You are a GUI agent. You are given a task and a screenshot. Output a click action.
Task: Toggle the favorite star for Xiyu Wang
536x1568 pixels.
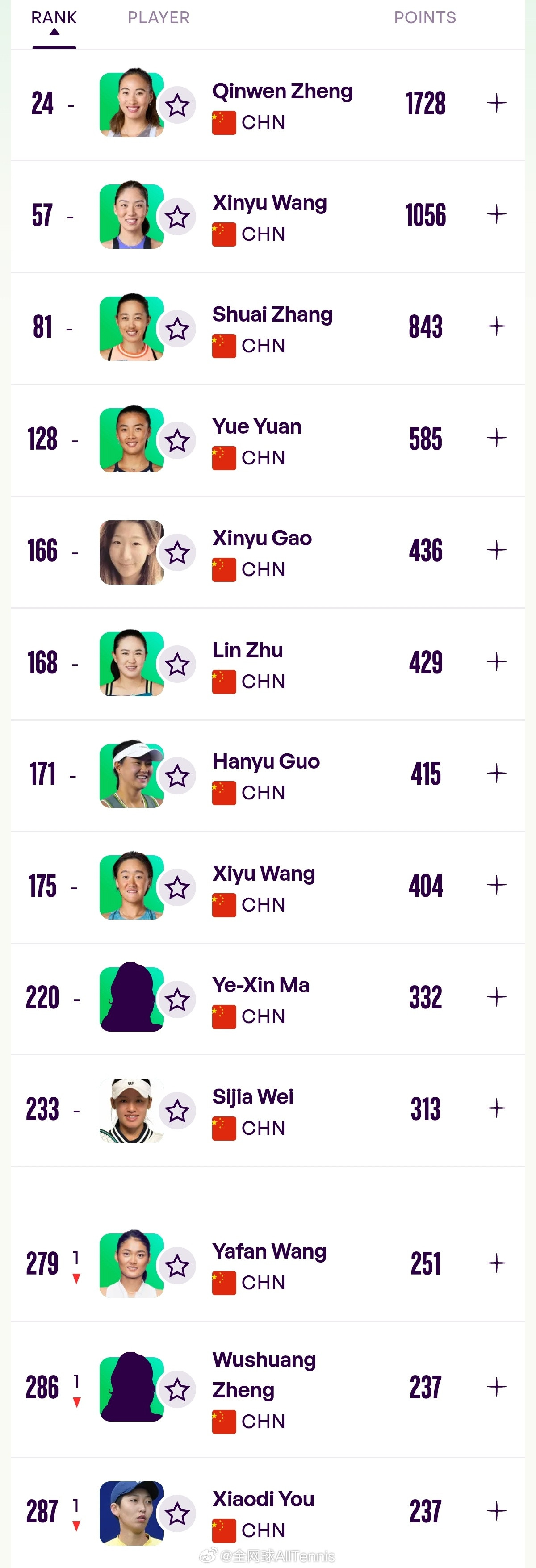point(177,887)
